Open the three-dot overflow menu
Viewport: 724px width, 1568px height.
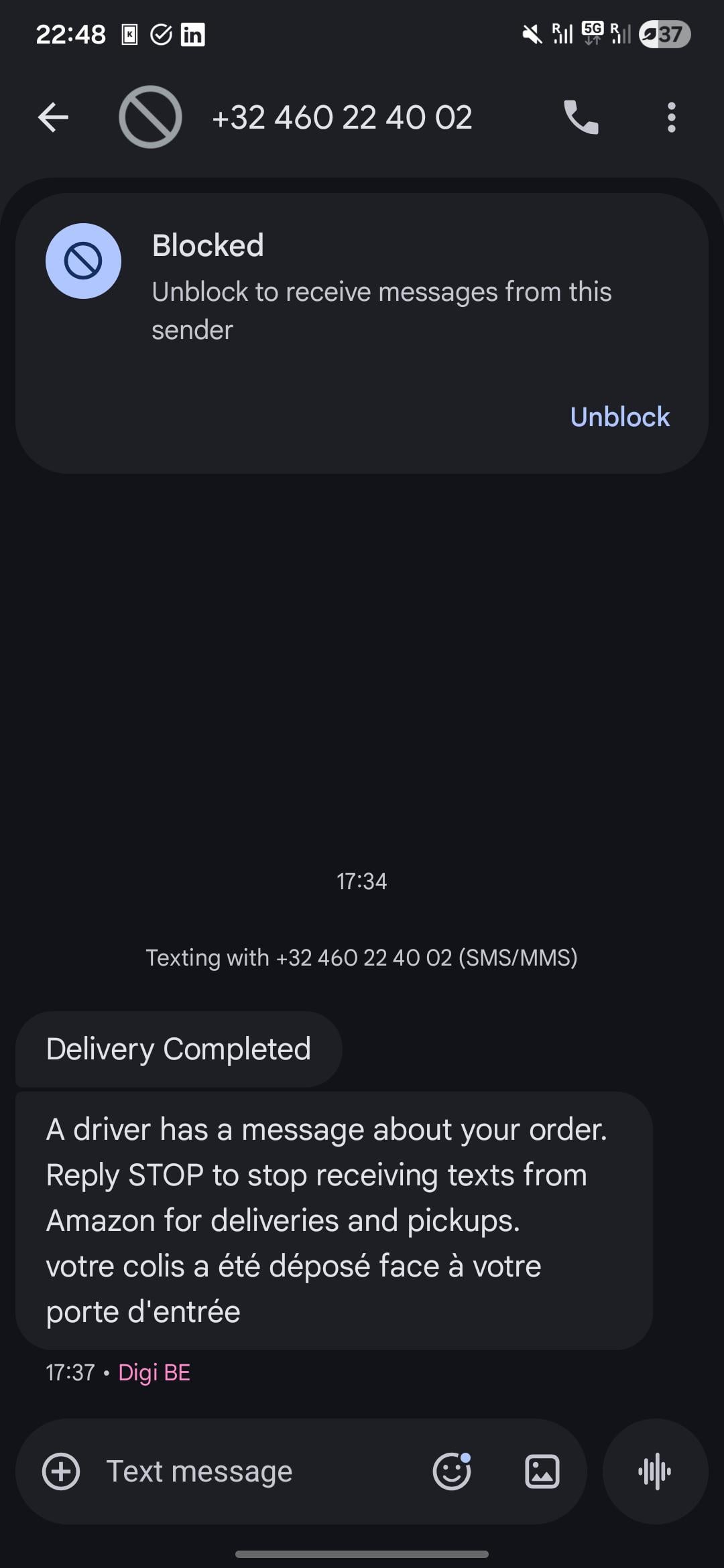click(671, 118)
